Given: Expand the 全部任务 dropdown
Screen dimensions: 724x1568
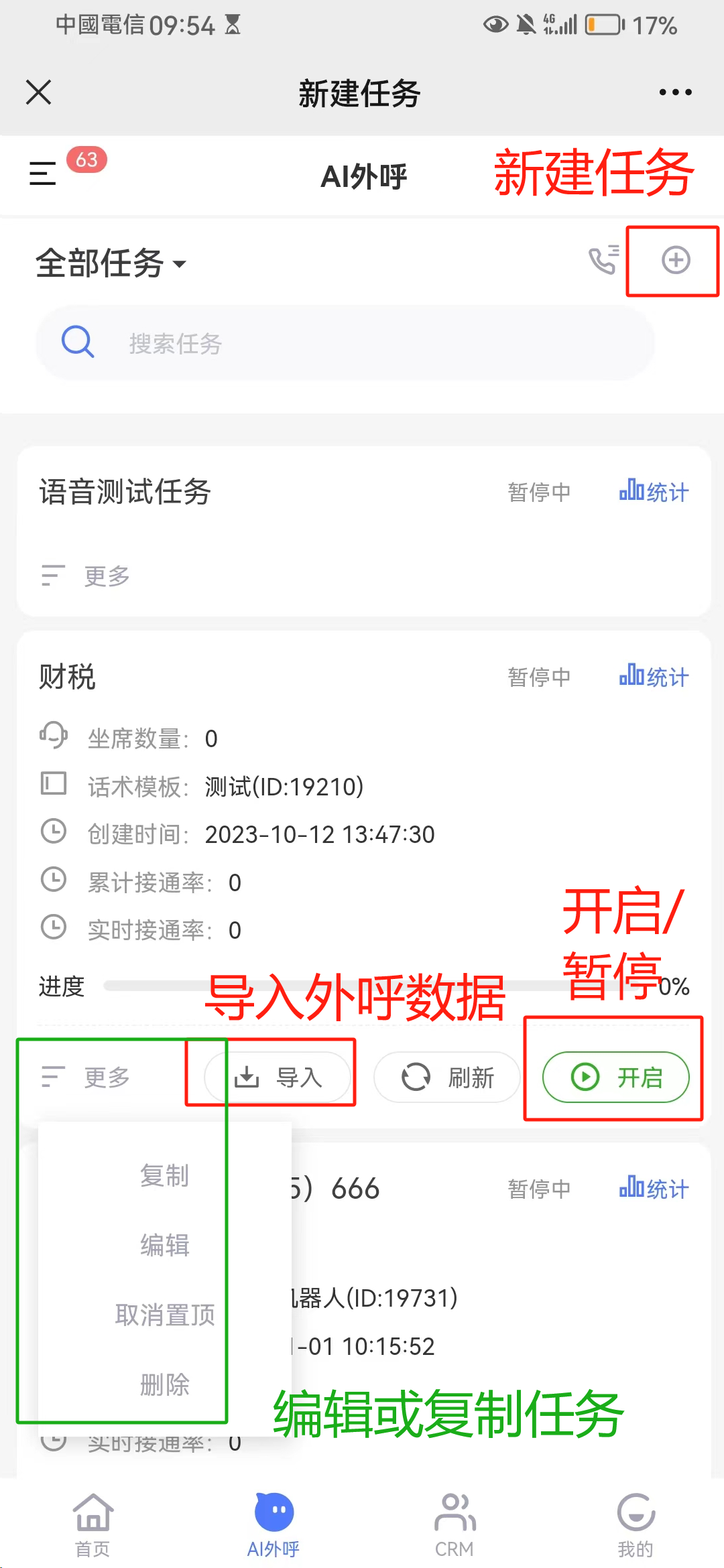Looking at the screenshot, I should point(111,263).
